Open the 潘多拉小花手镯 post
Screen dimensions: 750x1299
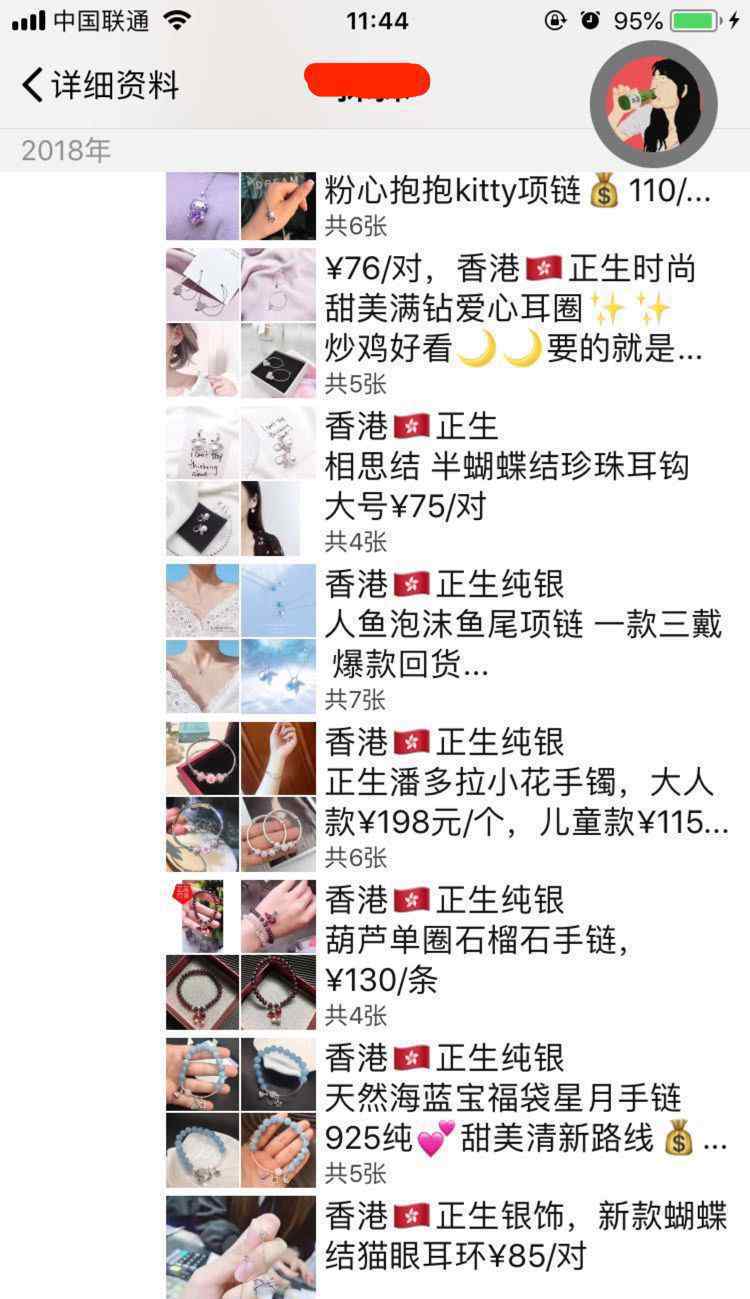(526, 782)
